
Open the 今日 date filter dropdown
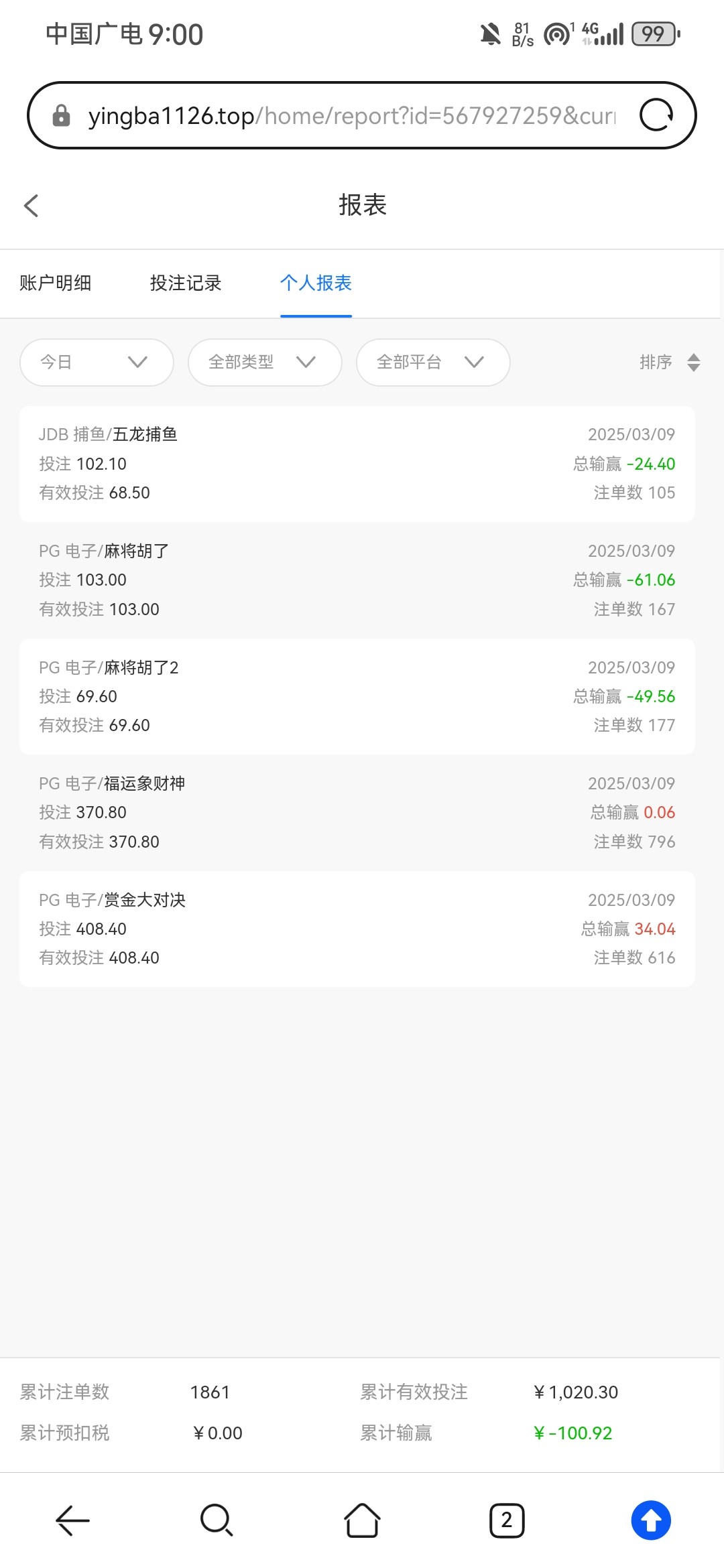tap(96, 362)
